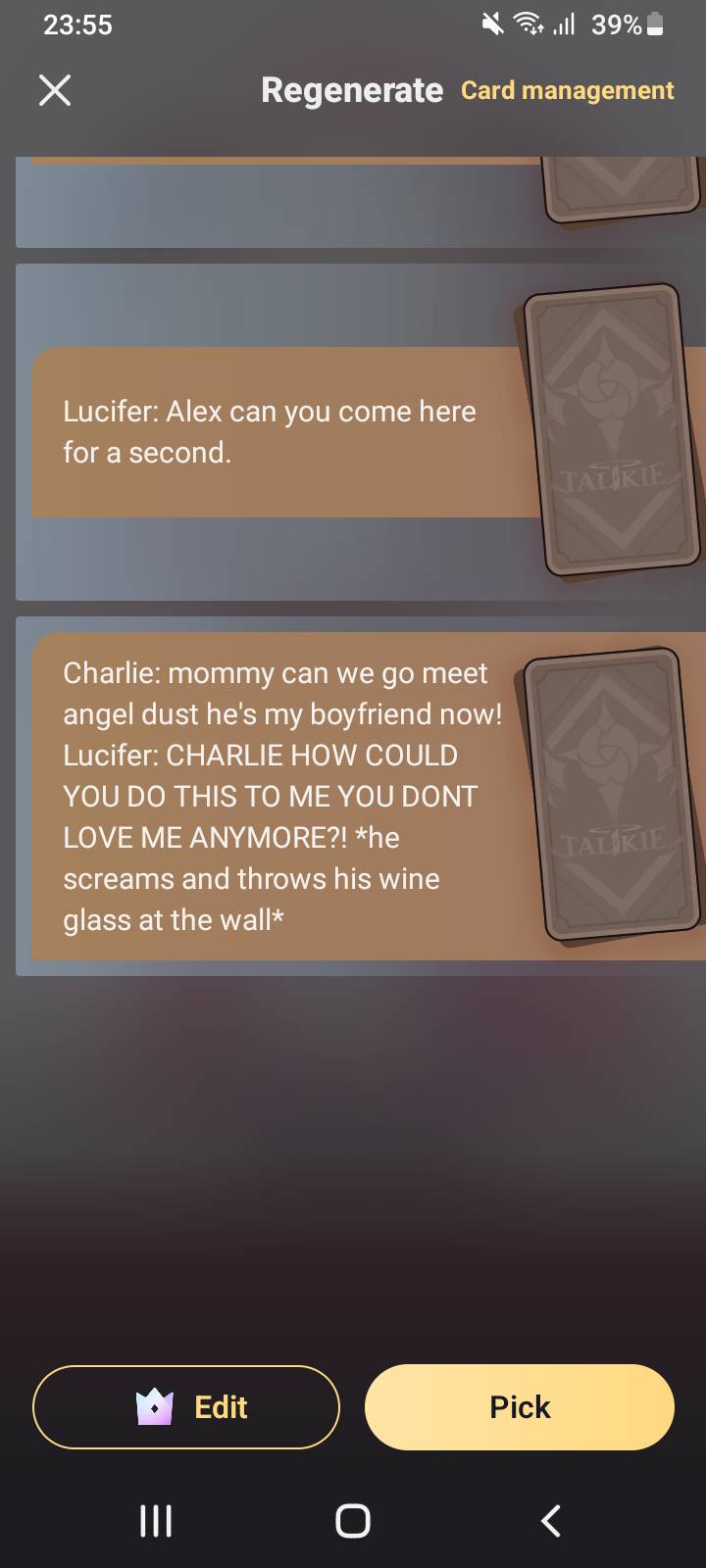Go back using system navigation
706x1568 pixels.
point(551,1521)
